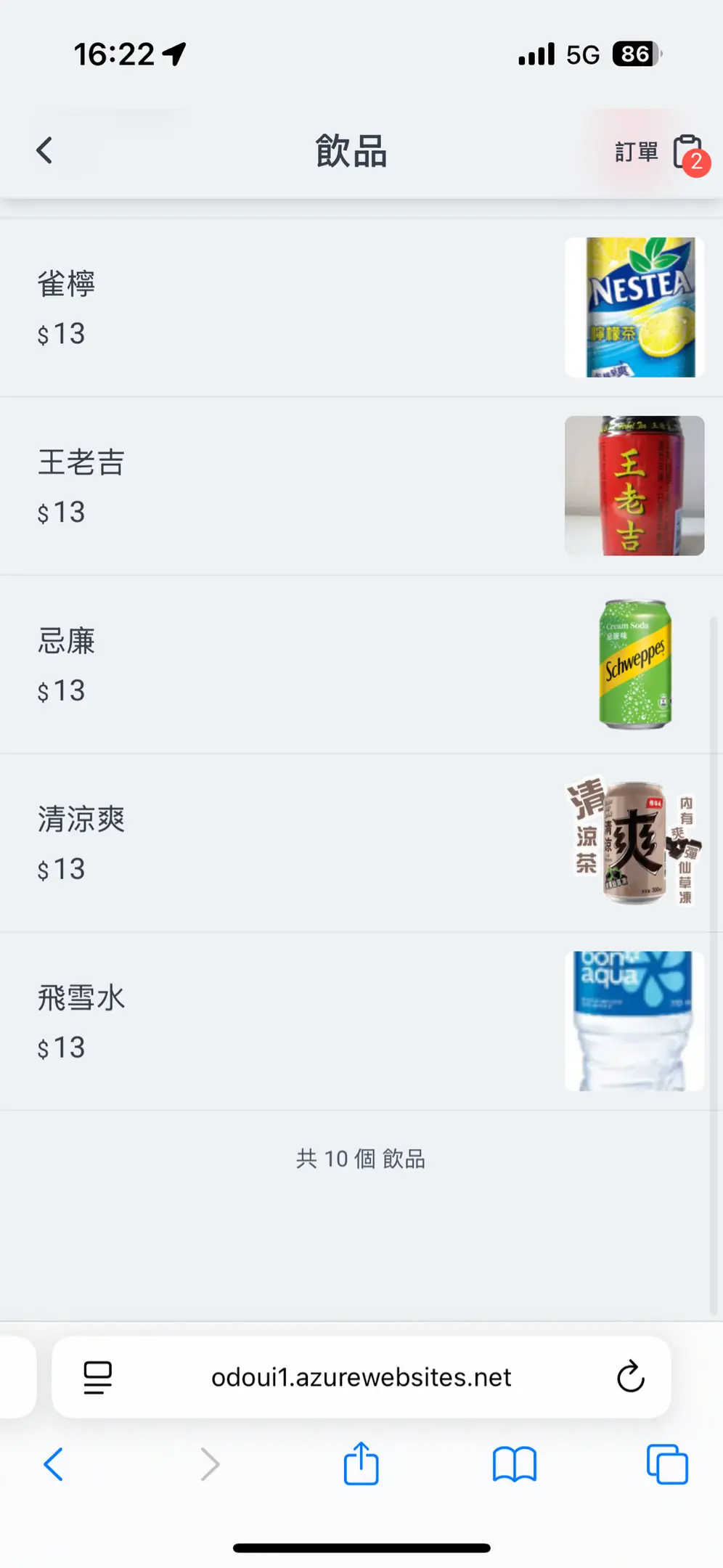Open Safari page settings menu

(x=98, y=1376)
